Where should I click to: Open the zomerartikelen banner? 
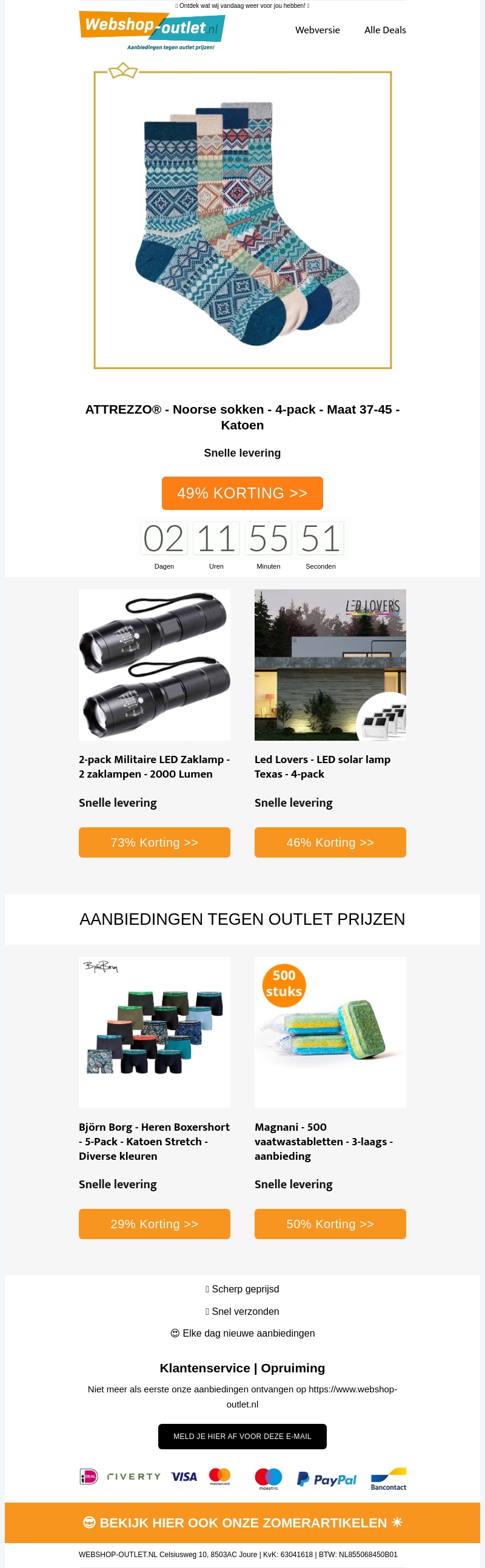tap(242, 1523)
